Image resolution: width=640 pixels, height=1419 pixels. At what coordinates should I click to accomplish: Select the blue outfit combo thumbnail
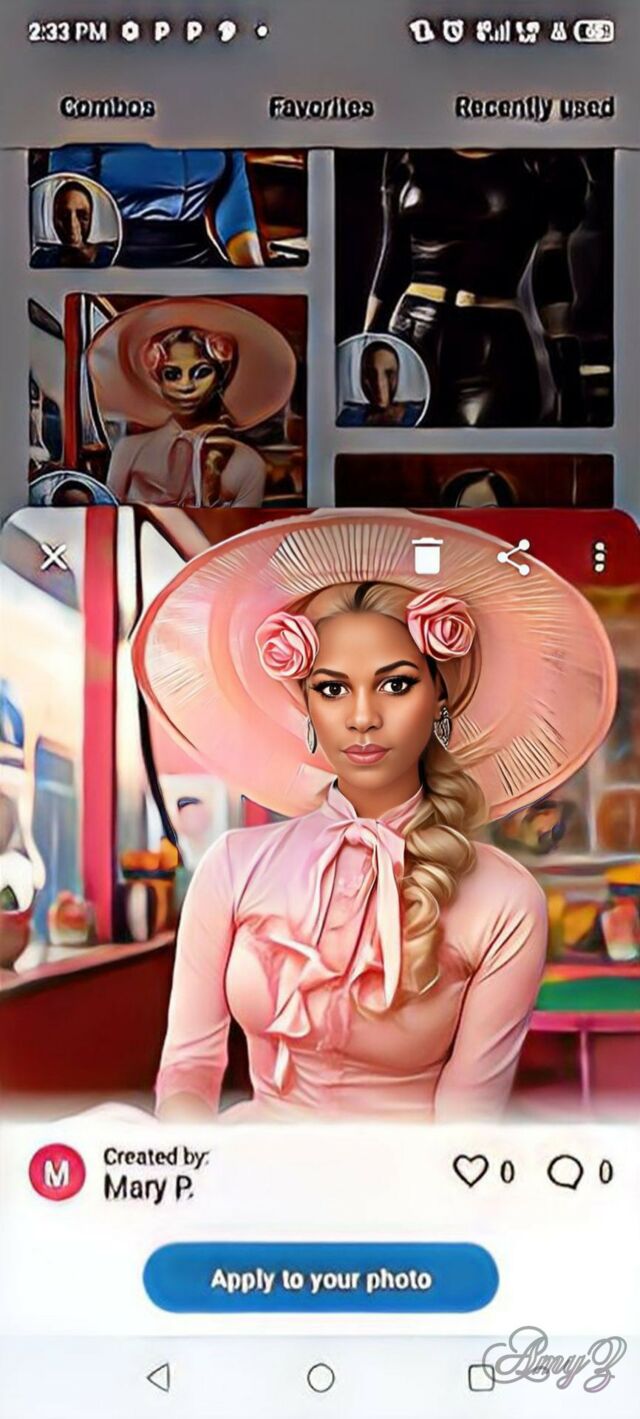click(x=168, y=207)
